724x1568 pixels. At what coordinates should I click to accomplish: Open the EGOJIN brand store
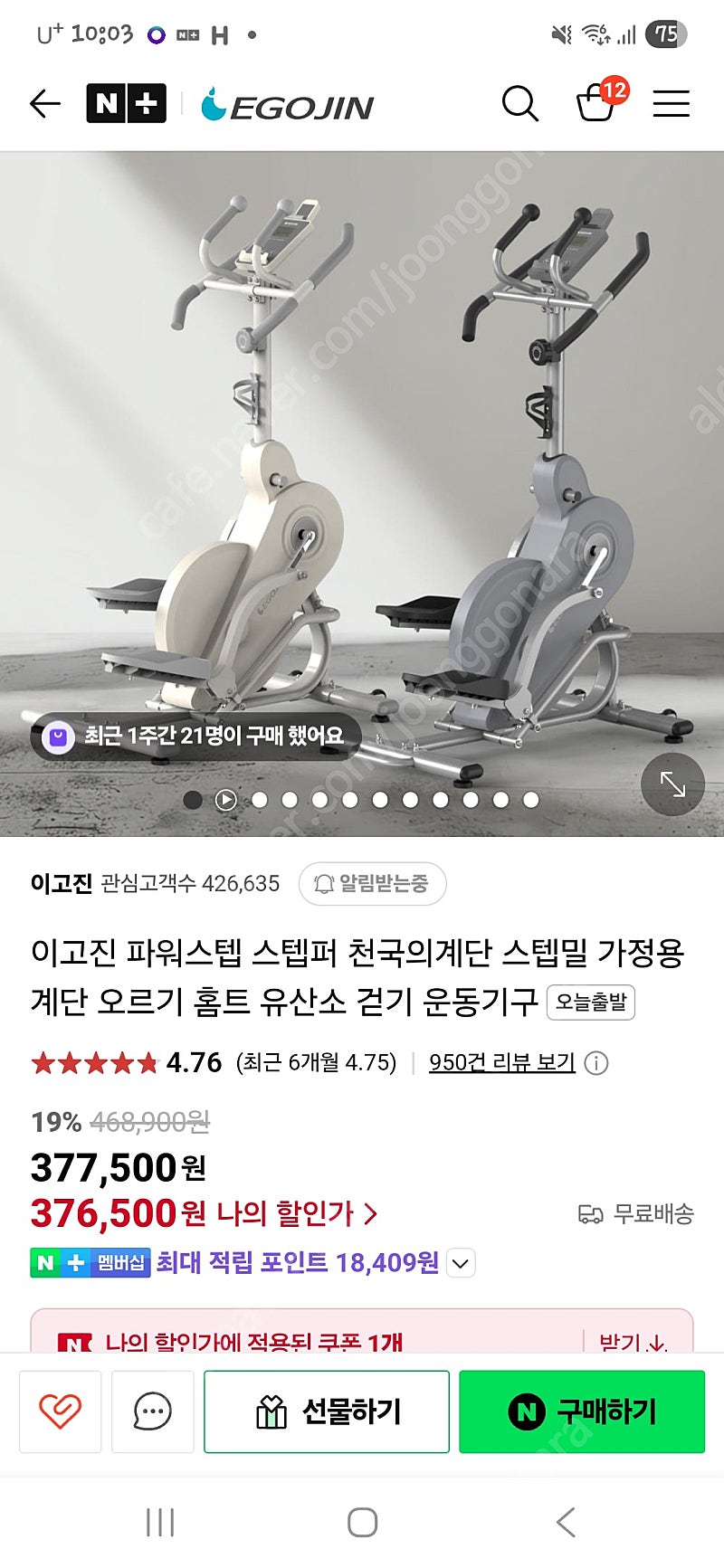point(287,105)
